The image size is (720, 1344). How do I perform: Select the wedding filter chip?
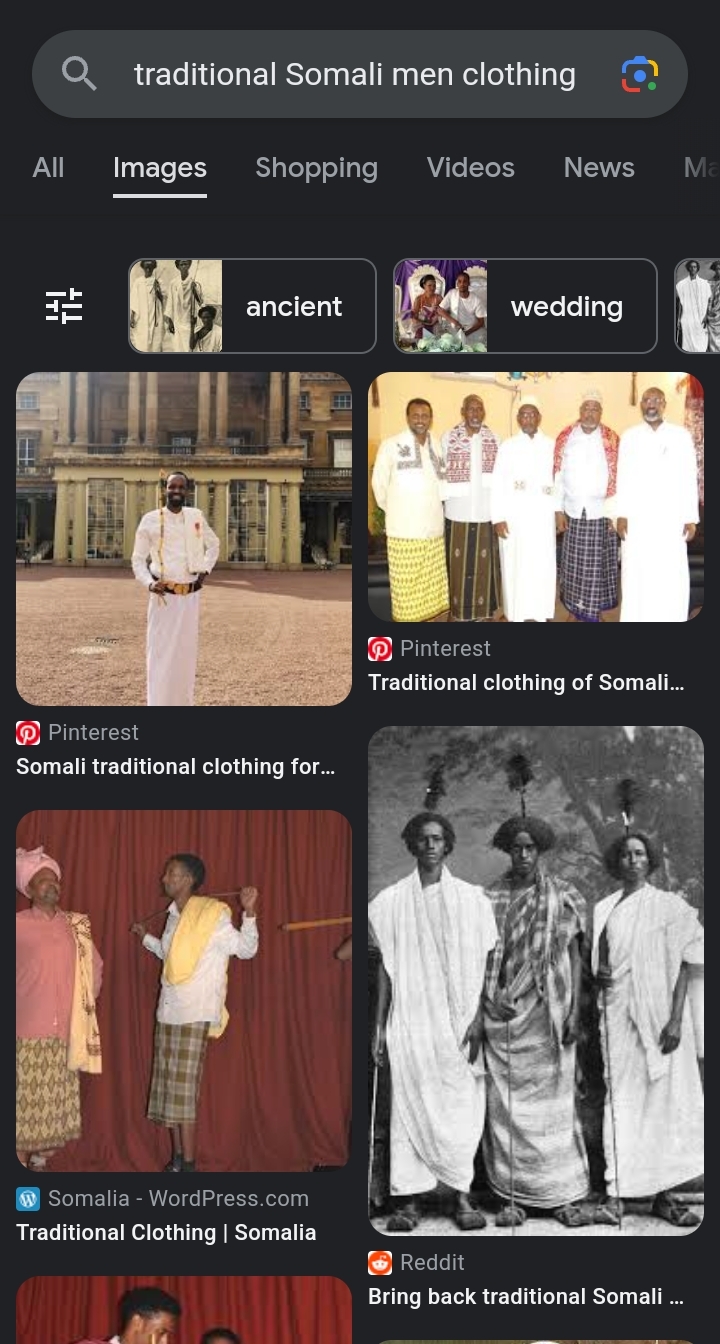[x=525, y=306]
